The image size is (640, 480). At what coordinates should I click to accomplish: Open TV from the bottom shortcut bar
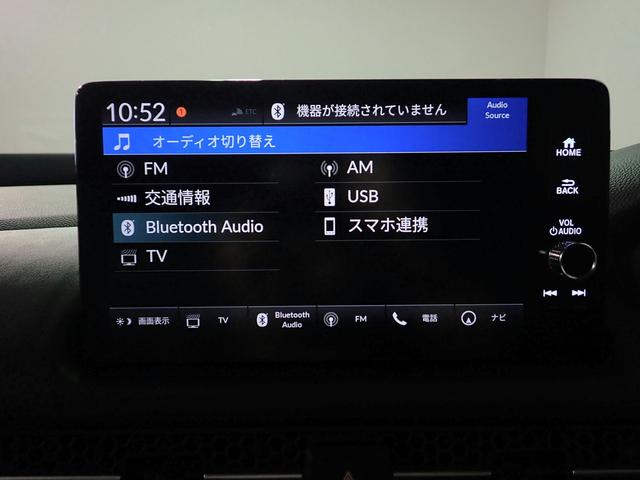pos(212,320)
